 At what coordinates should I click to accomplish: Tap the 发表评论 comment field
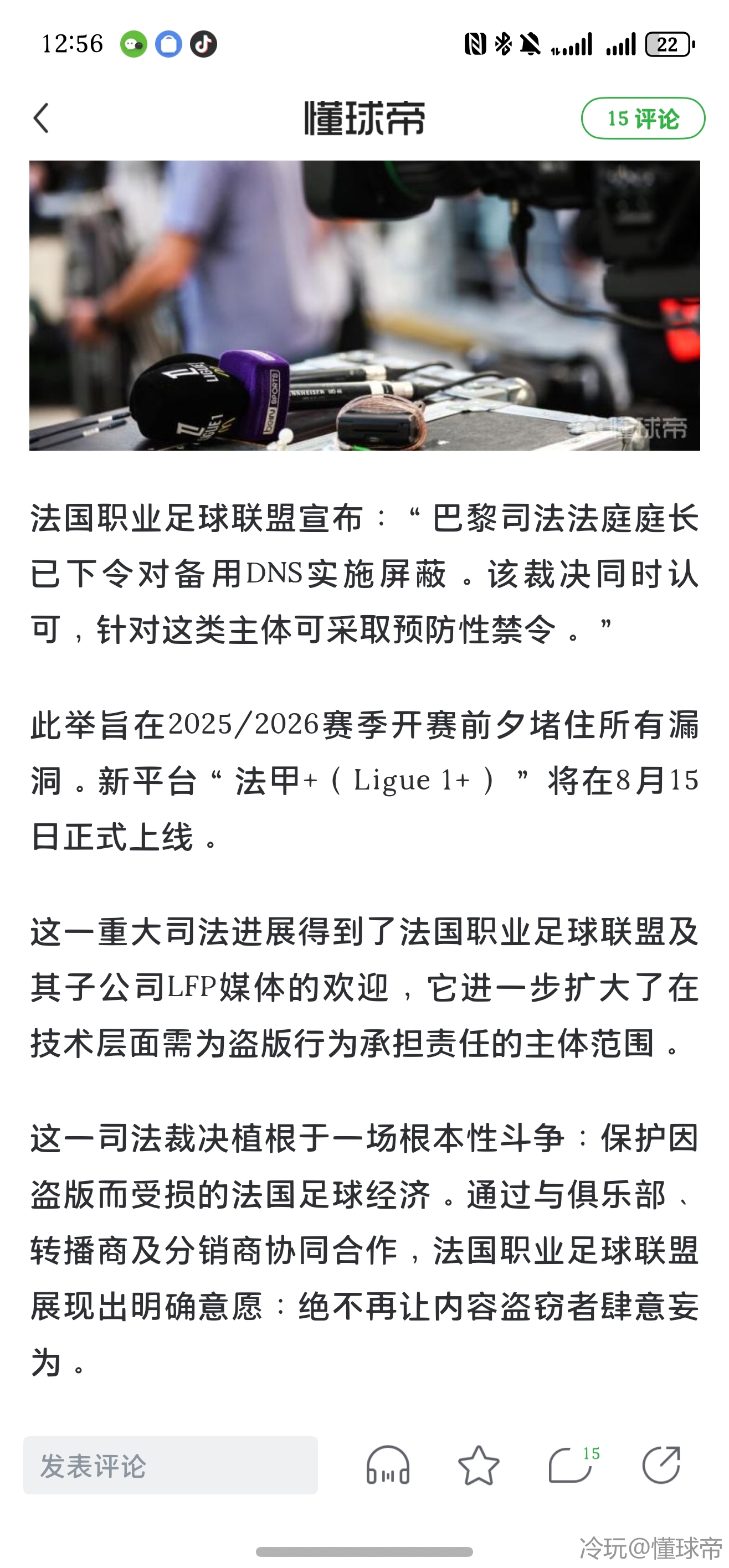tap(170, 1465)
